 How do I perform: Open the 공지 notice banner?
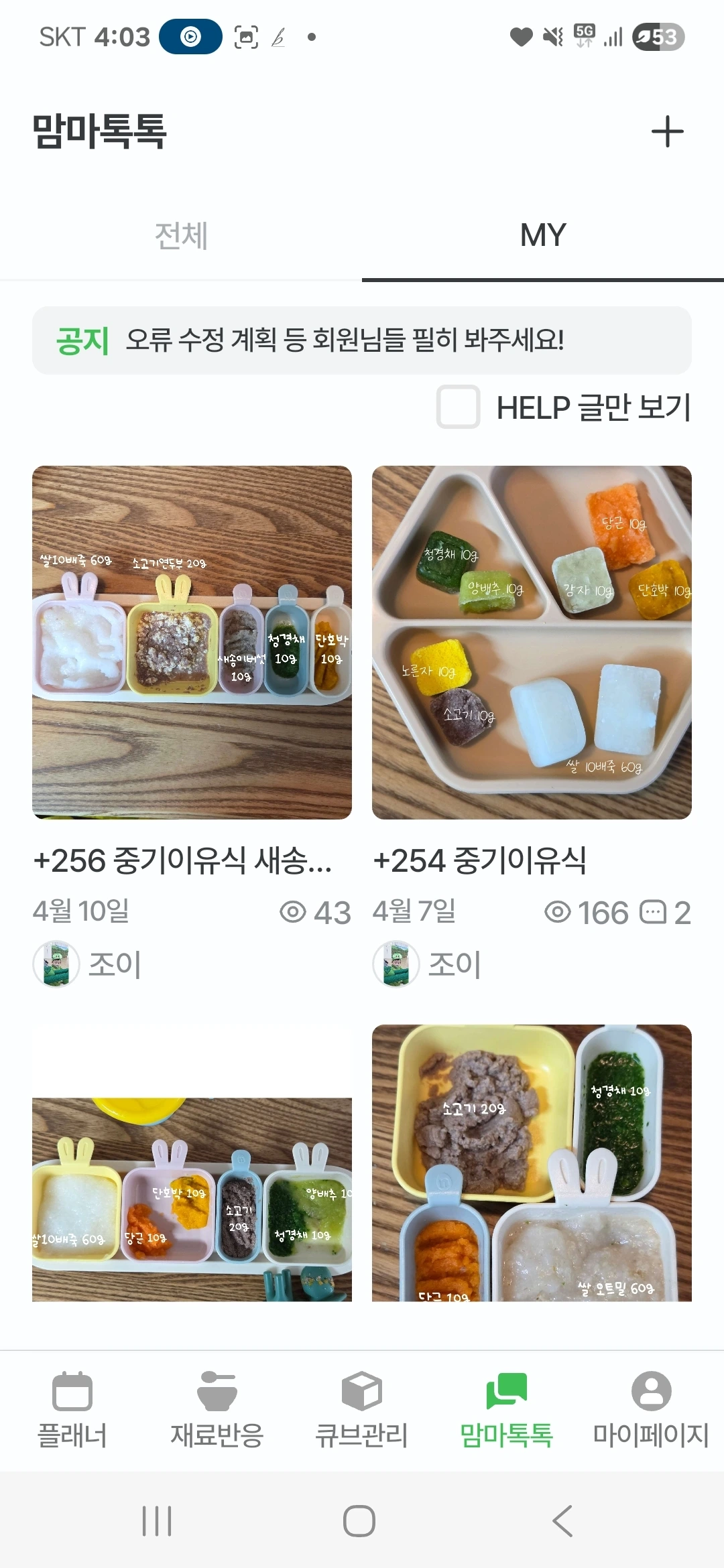click(362, 340)
